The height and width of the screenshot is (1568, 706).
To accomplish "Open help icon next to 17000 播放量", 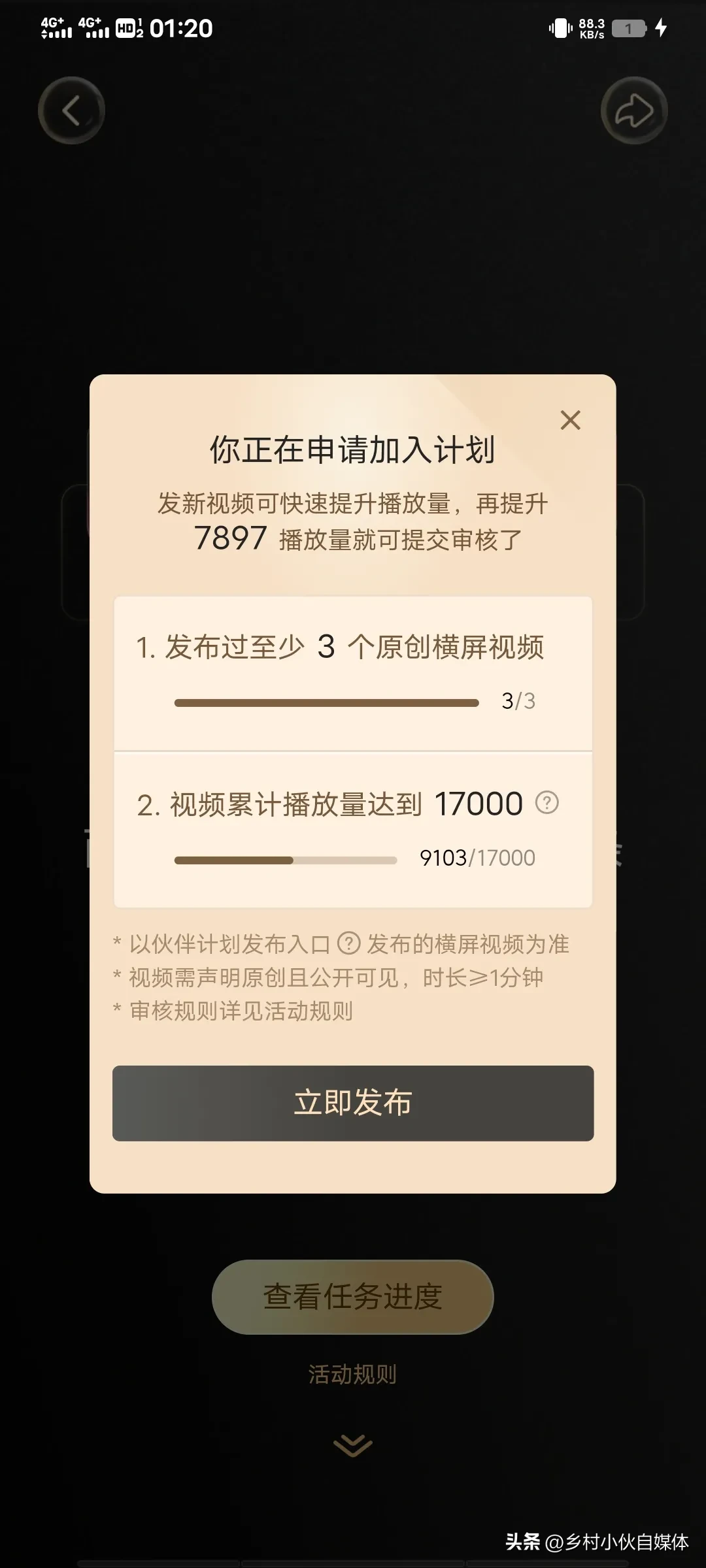I will pyautogui.click(x=546, y=802).
